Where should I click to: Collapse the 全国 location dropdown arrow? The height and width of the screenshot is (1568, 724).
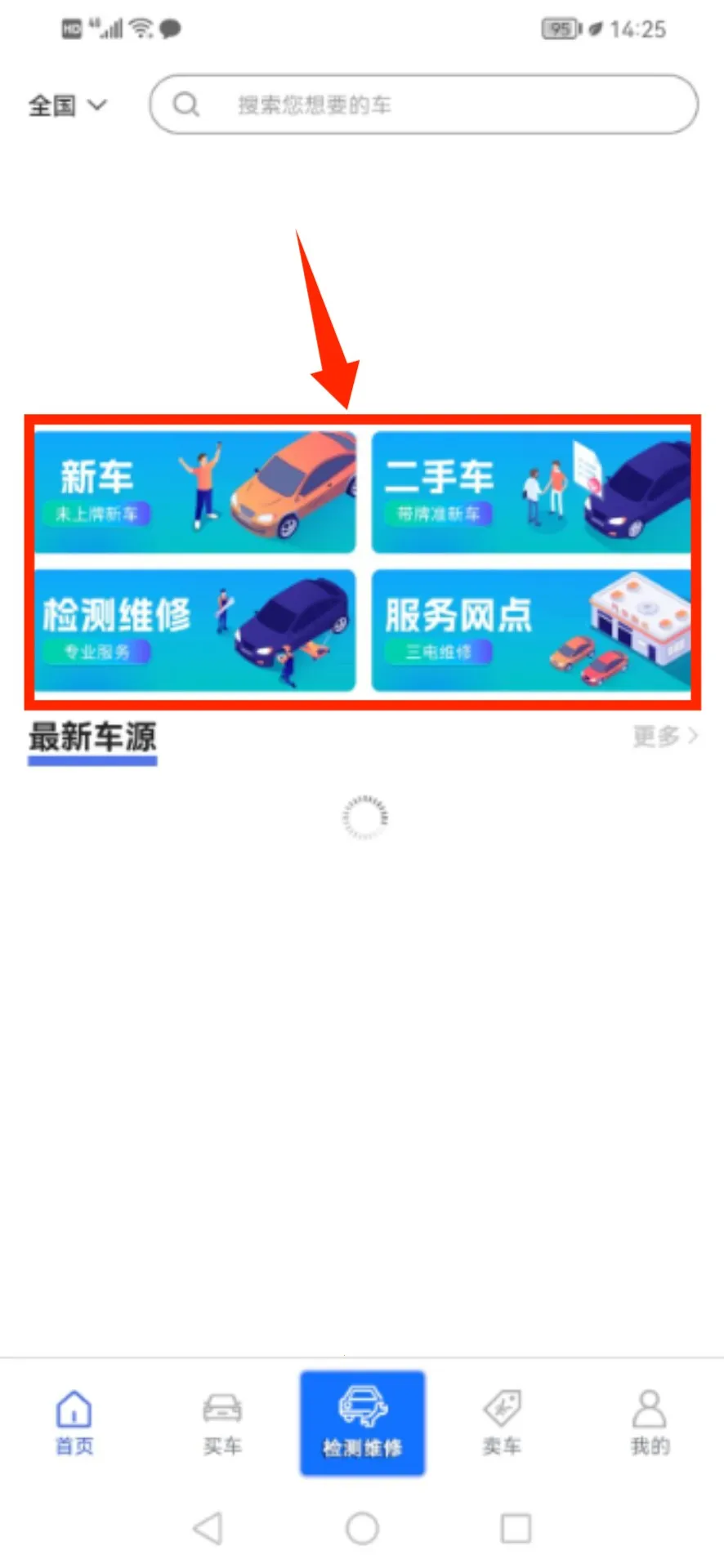click(98, 105)
